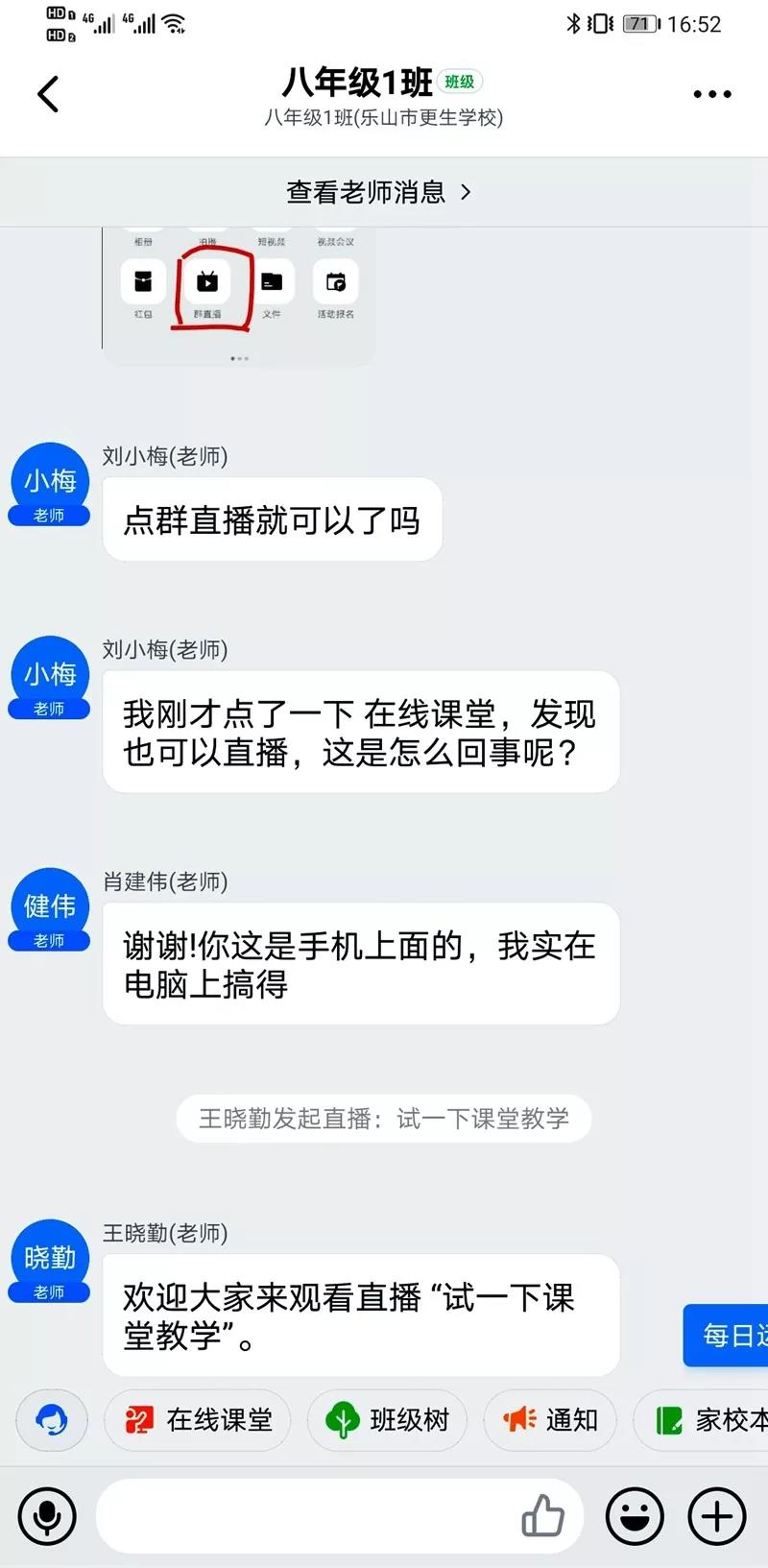Open the more options menu with three dots
The width and height of the screenshot is (768, 1568).
[711, 93]
